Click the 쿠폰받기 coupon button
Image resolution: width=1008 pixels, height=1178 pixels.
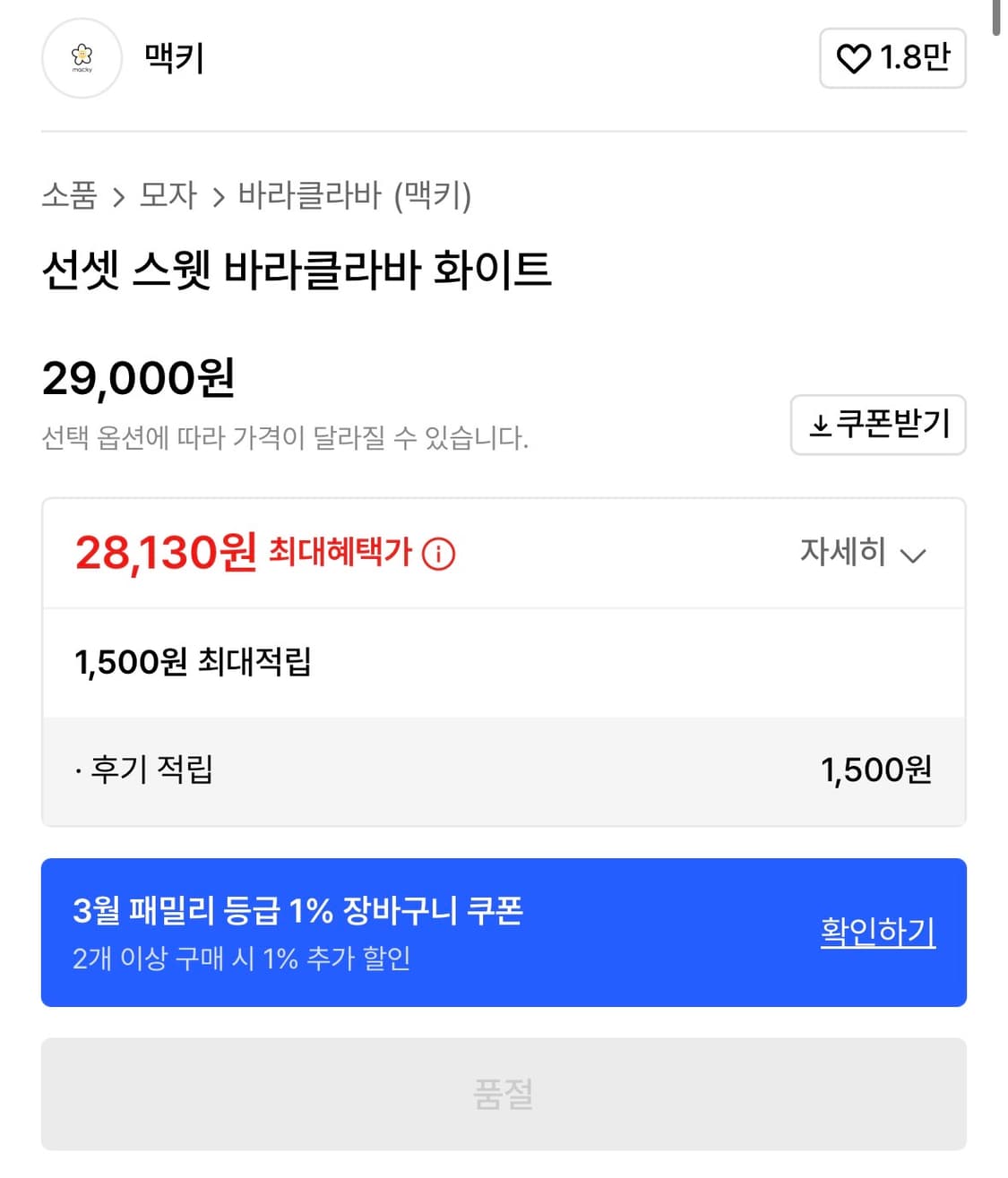(x=878, y=426)
